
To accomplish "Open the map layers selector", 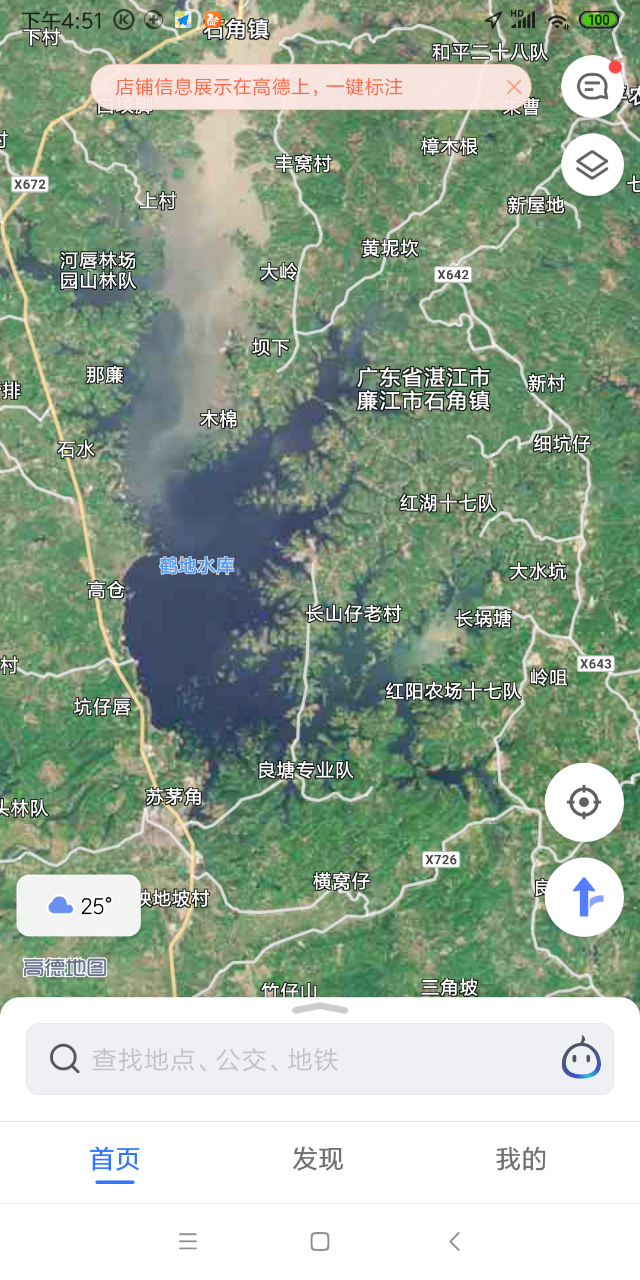I will point(593,164).
